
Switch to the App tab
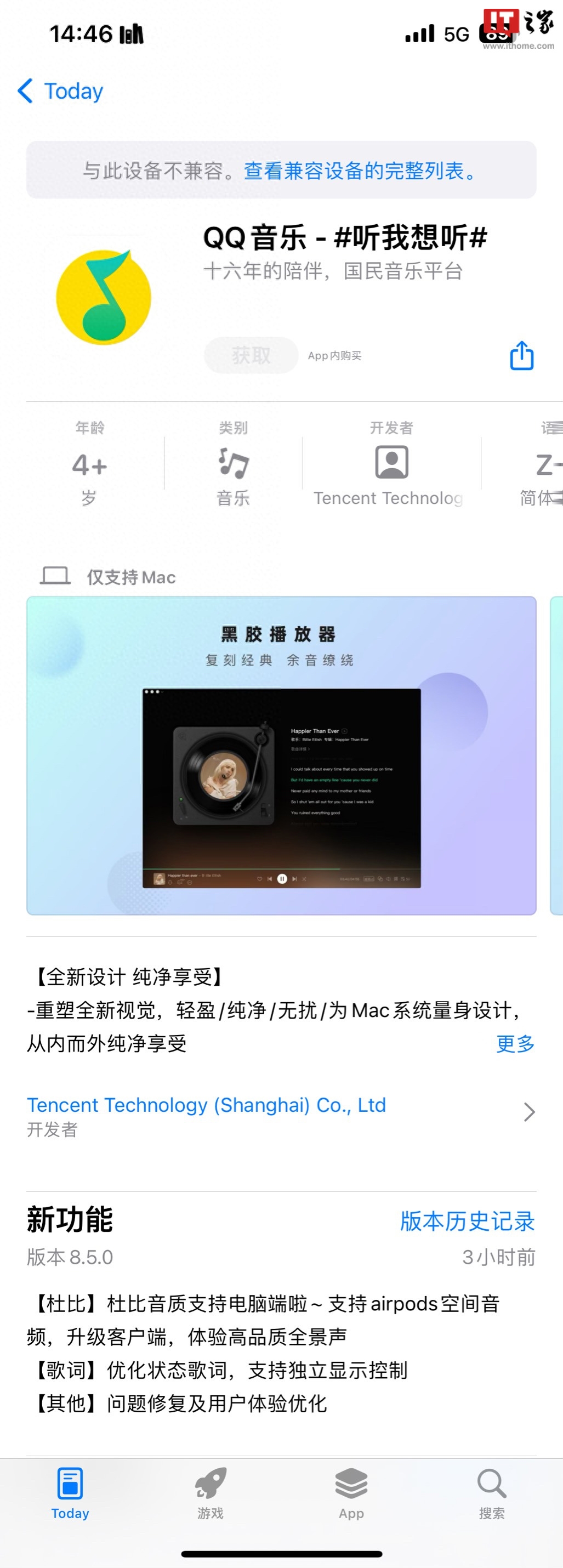tap(351, 1492)
